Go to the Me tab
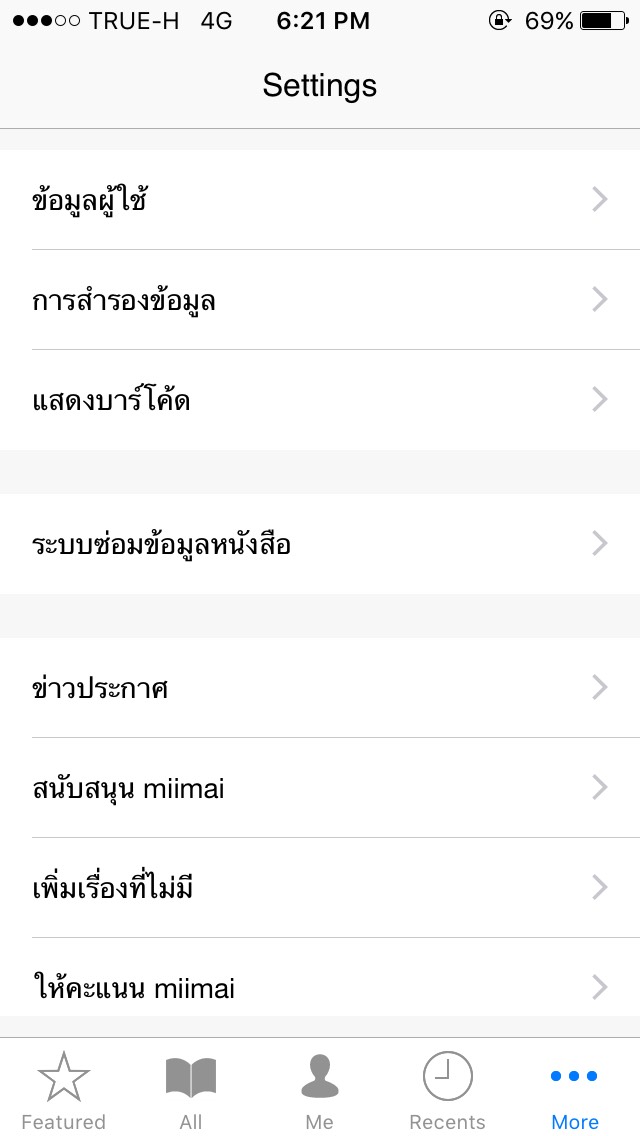This screenshot has width=640, height=1136. tap(319, 1089)
